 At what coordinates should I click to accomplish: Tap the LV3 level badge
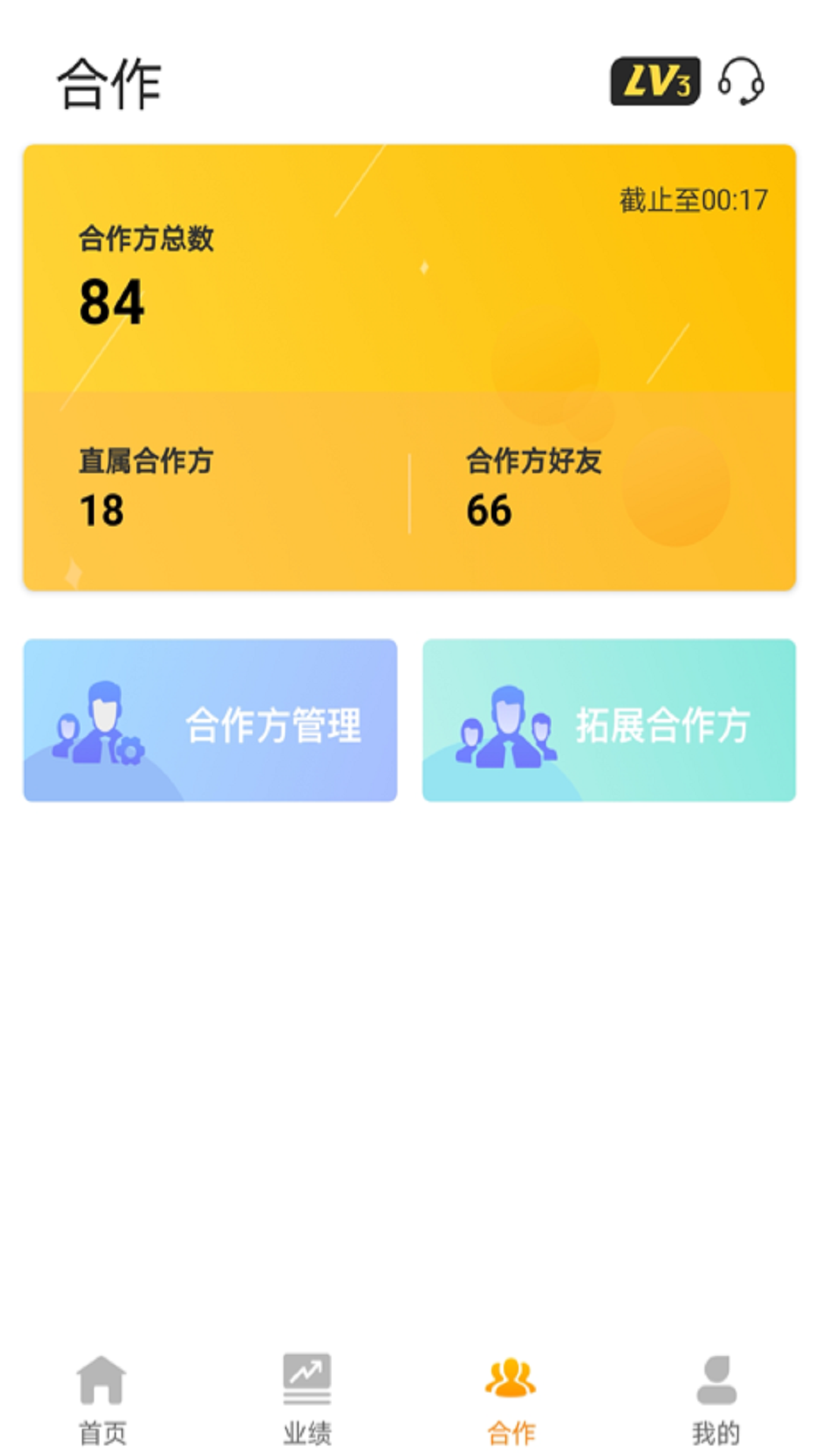click(654, 83)
